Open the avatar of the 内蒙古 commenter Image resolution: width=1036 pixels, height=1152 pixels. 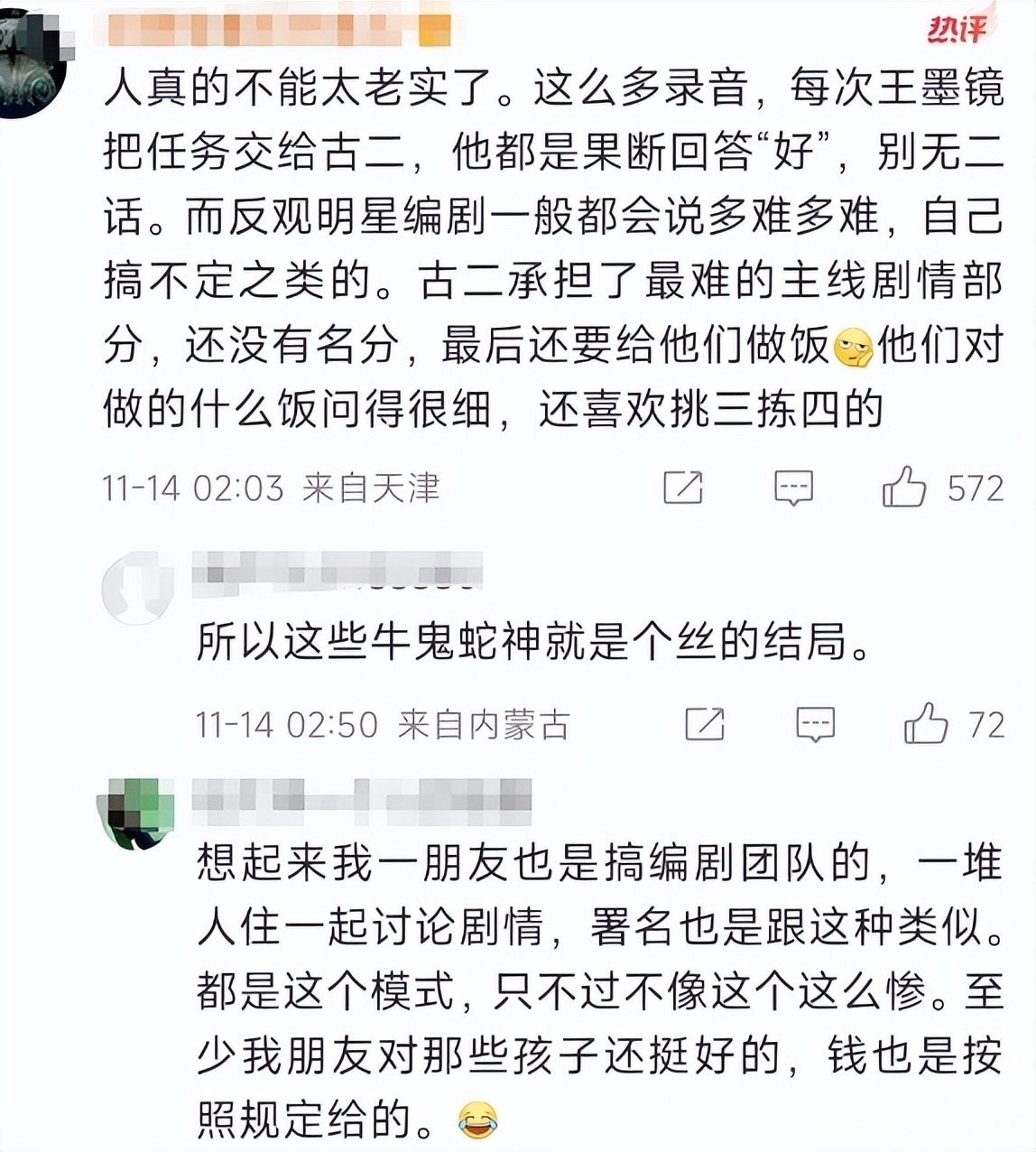[137, 589]
